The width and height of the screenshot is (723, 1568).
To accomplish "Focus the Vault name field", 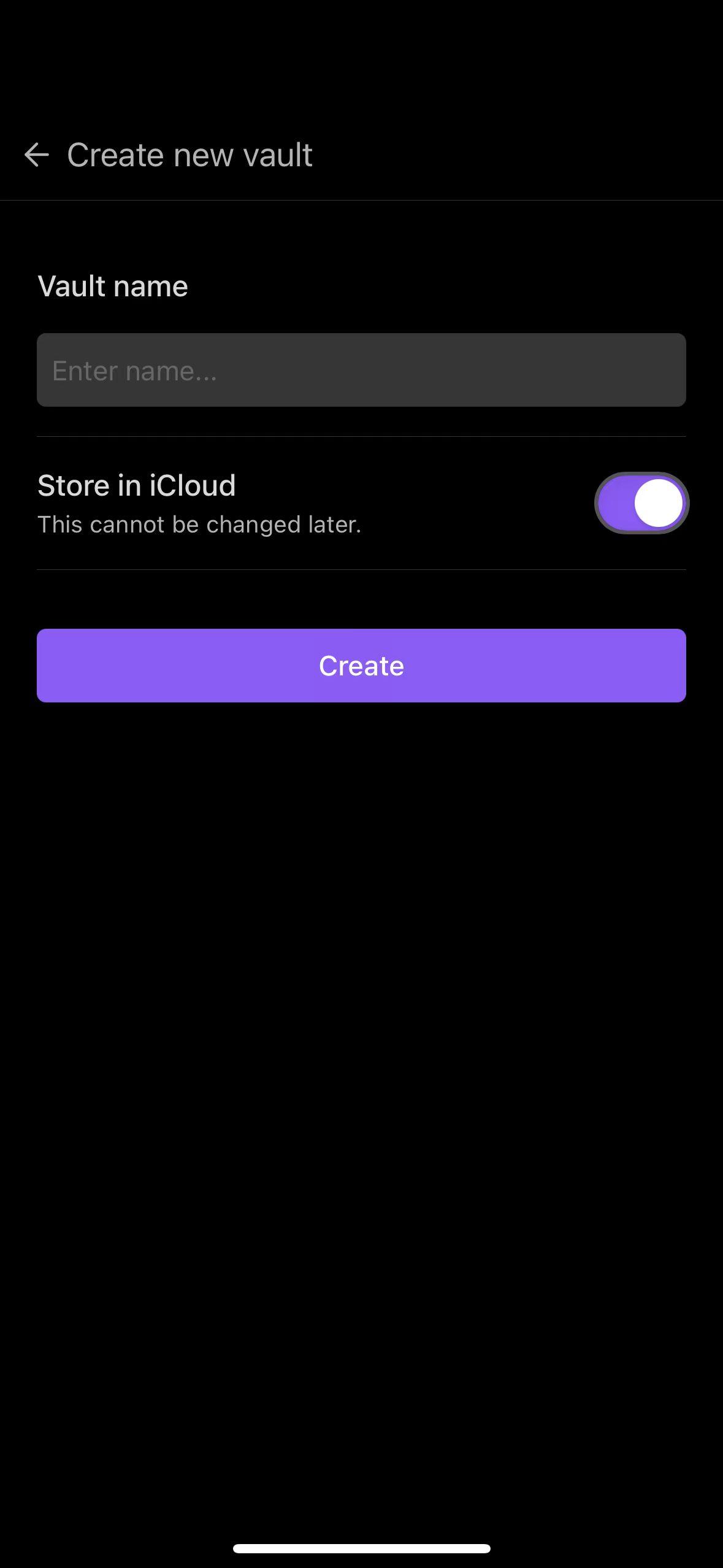I will (x=361, y=370).
